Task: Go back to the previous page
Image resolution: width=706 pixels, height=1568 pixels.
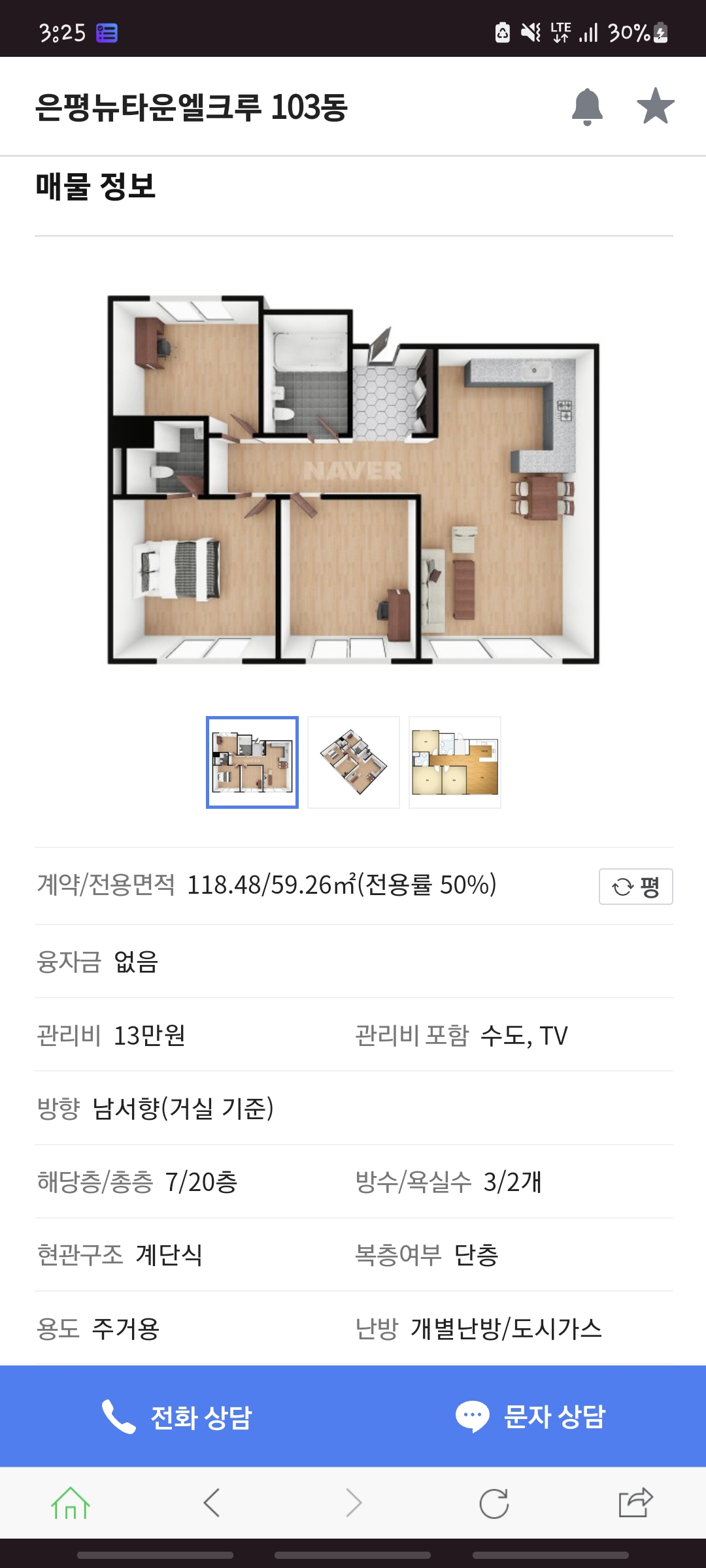Action: click(212, 1503)
